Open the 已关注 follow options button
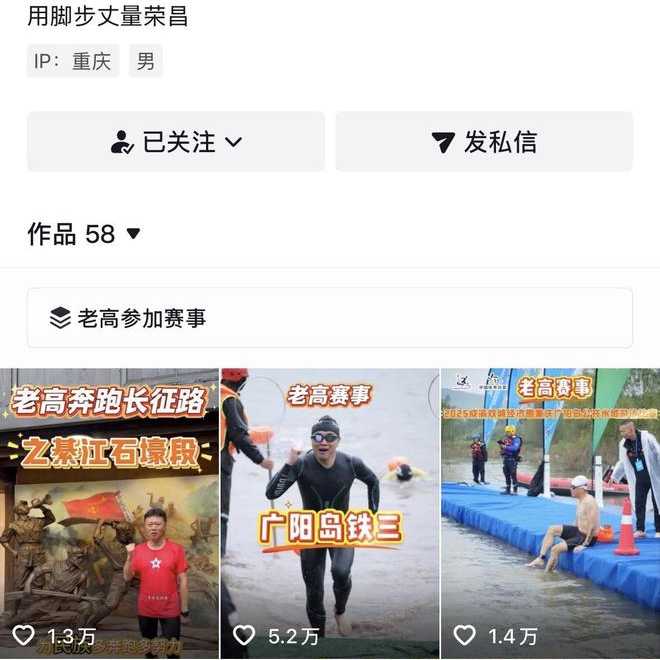660x660 pixels. pyautogui.click(x=176, y=142)
